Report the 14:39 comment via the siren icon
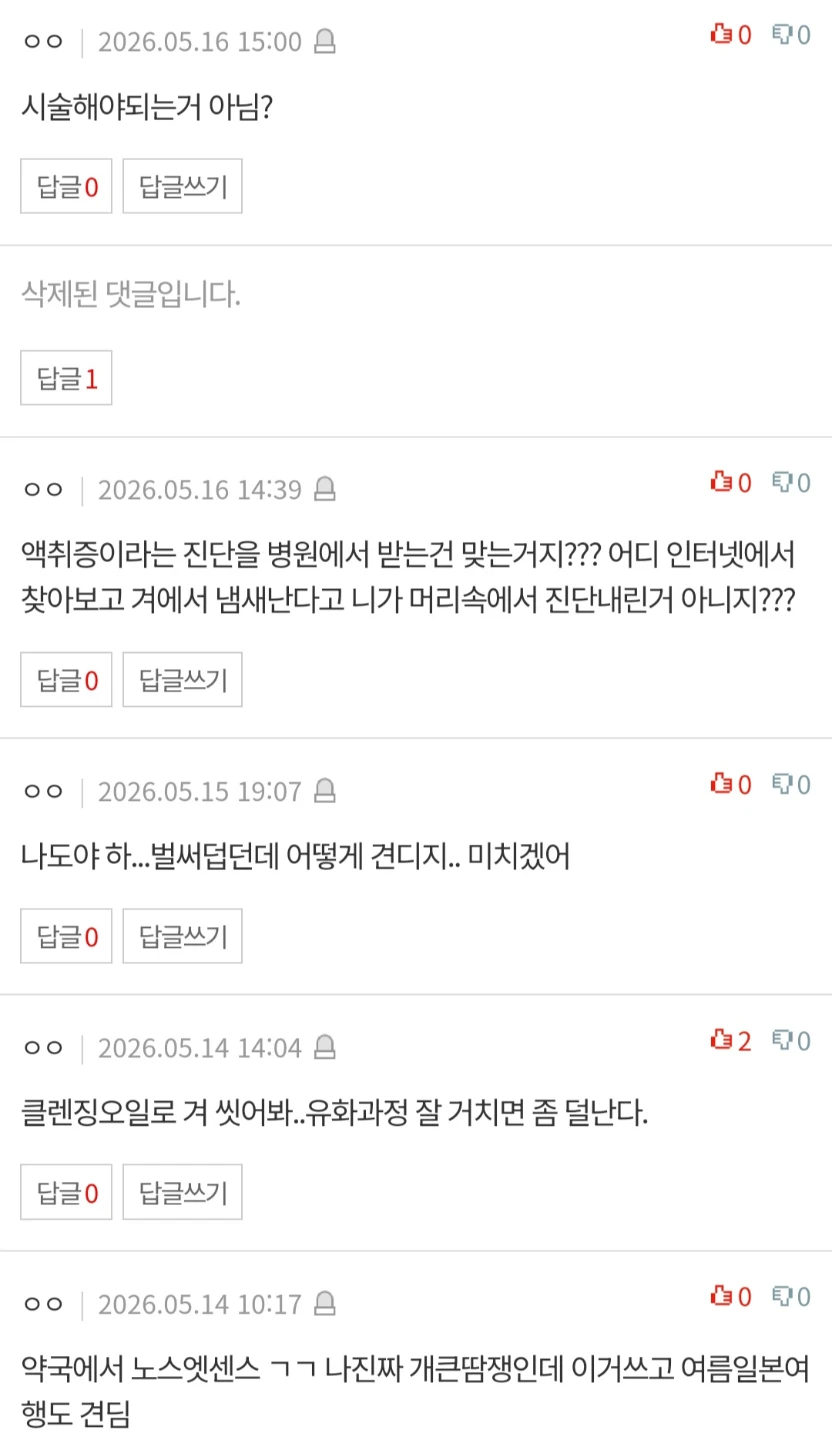 point(325,489)
